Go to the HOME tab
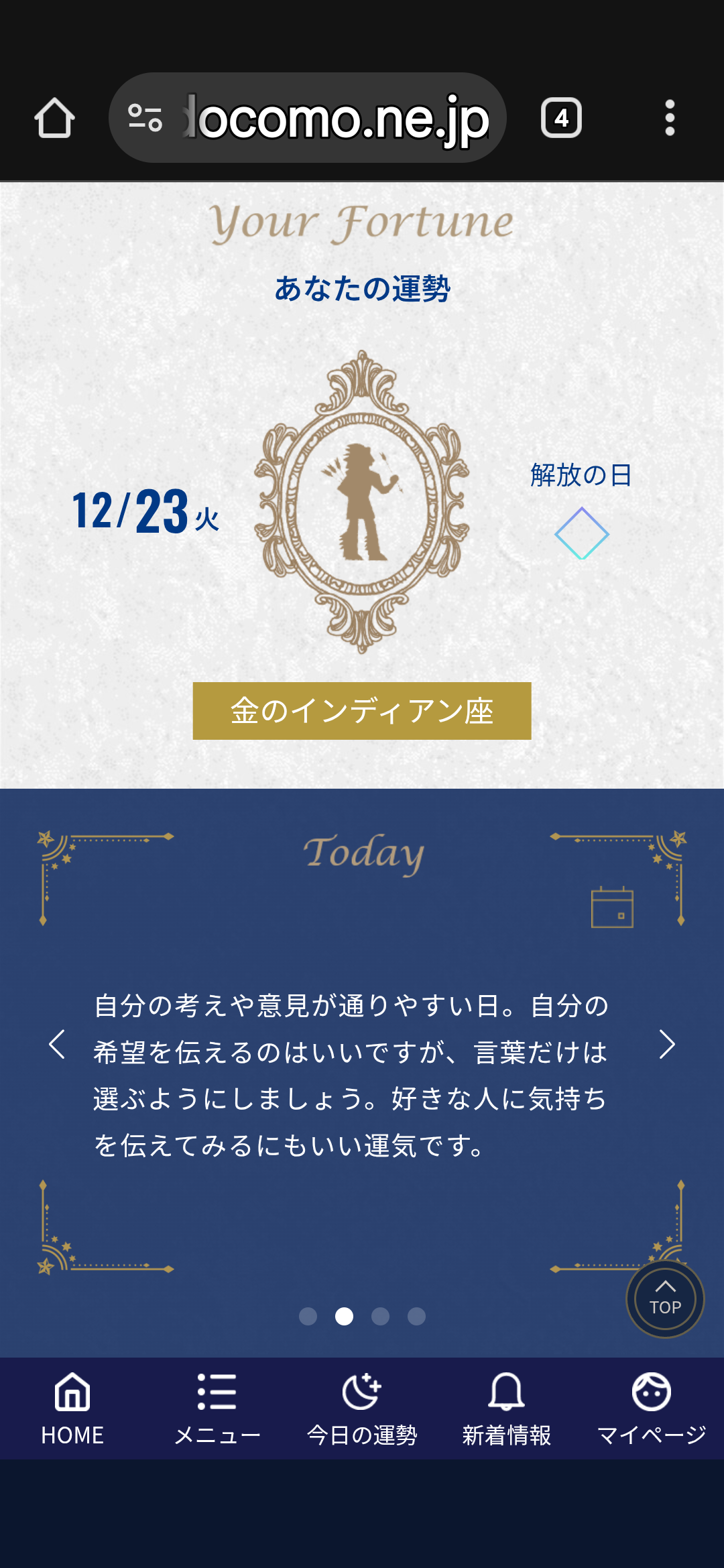Image resolution: width=724 pixels, height=1568 pixels. tap(72, 1408)
